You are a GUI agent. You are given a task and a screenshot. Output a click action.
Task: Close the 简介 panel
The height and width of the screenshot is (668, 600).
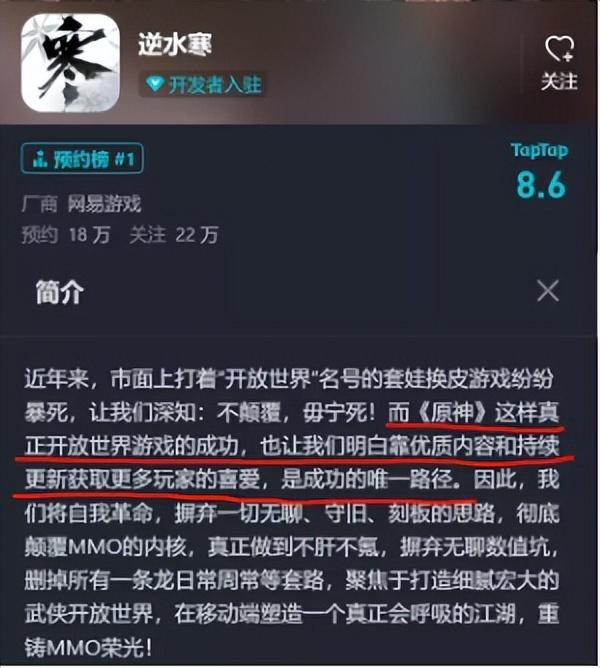tap(547, 291)
